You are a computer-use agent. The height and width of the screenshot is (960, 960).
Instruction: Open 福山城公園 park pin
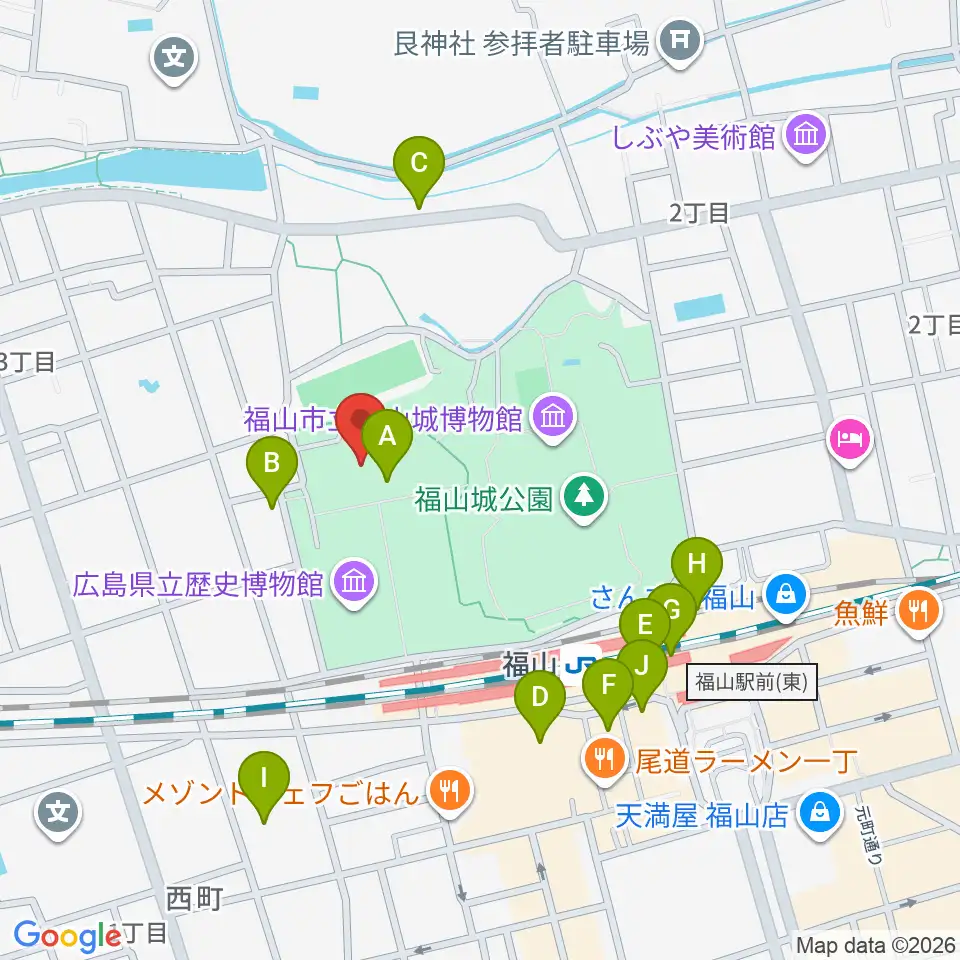[584, 498]
